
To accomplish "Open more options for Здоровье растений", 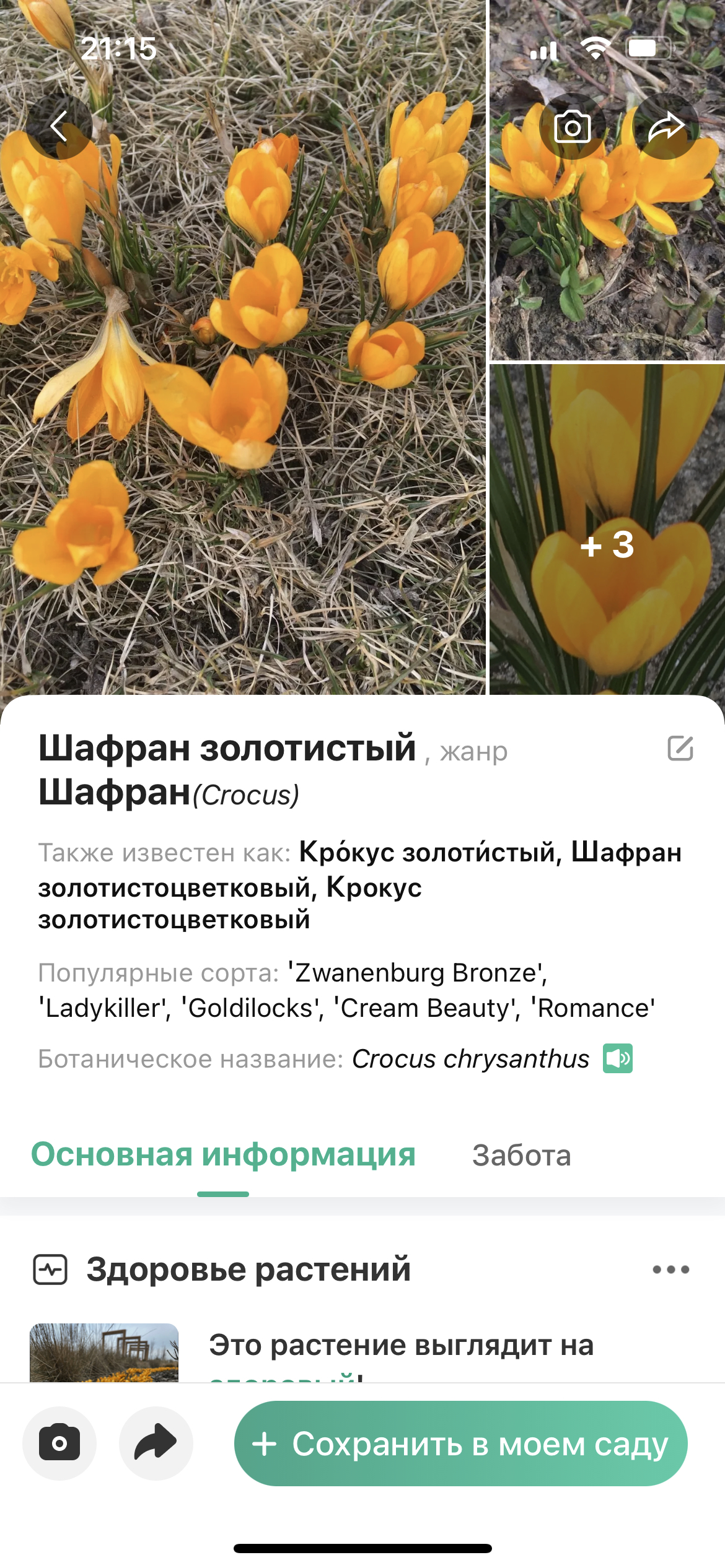I will (670, 1270).
